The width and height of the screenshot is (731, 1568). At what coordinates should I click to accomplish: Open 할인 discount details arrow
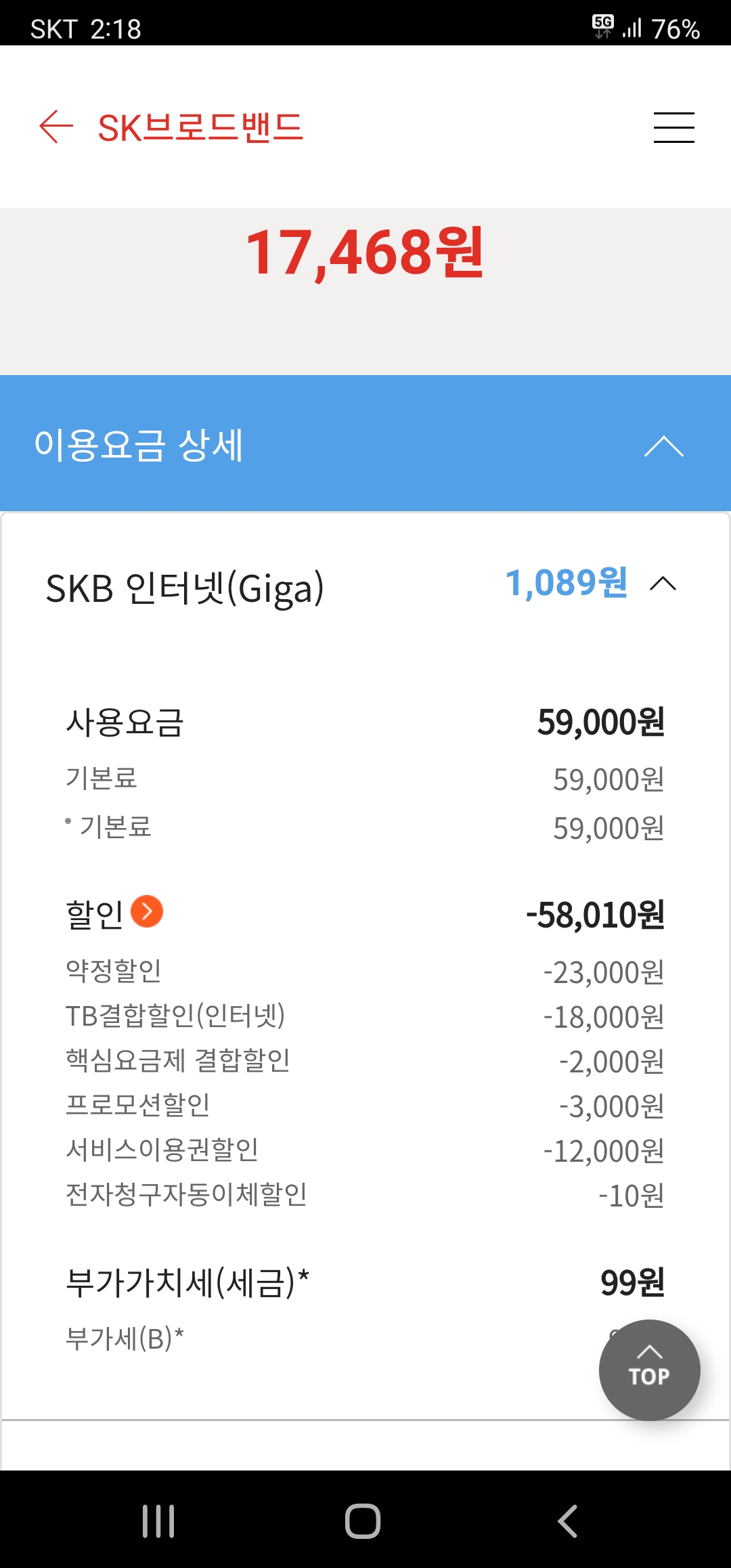click(x=147, y=911)
